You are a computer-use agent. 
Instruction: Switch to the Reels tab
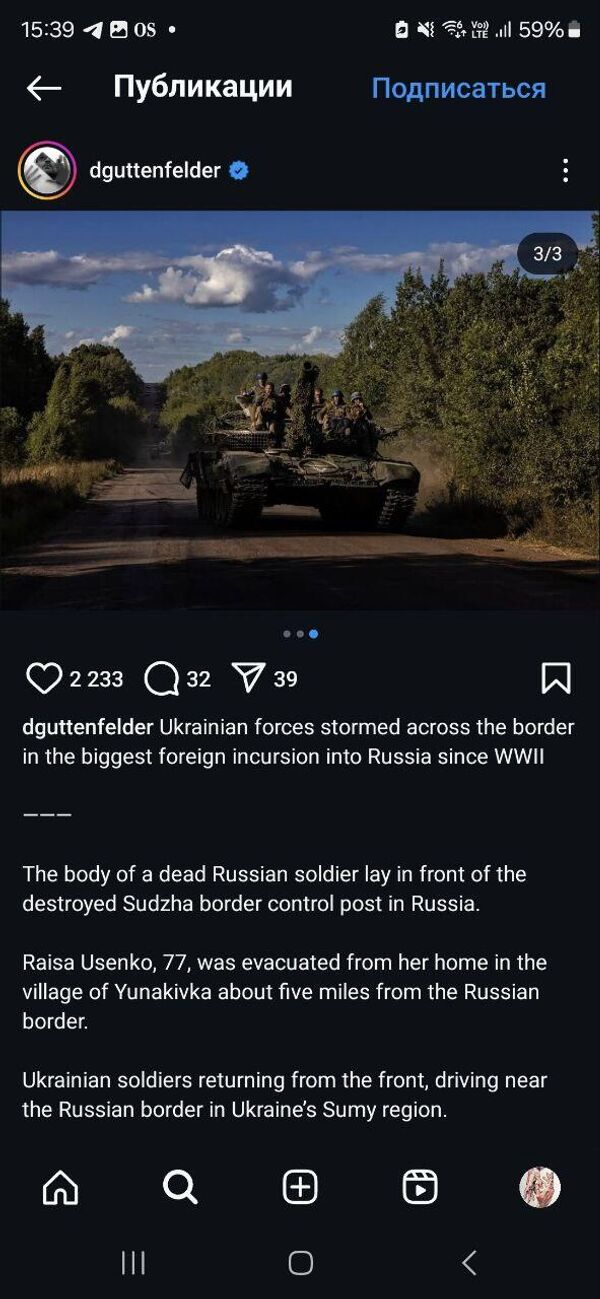[x=420, y=1187]
